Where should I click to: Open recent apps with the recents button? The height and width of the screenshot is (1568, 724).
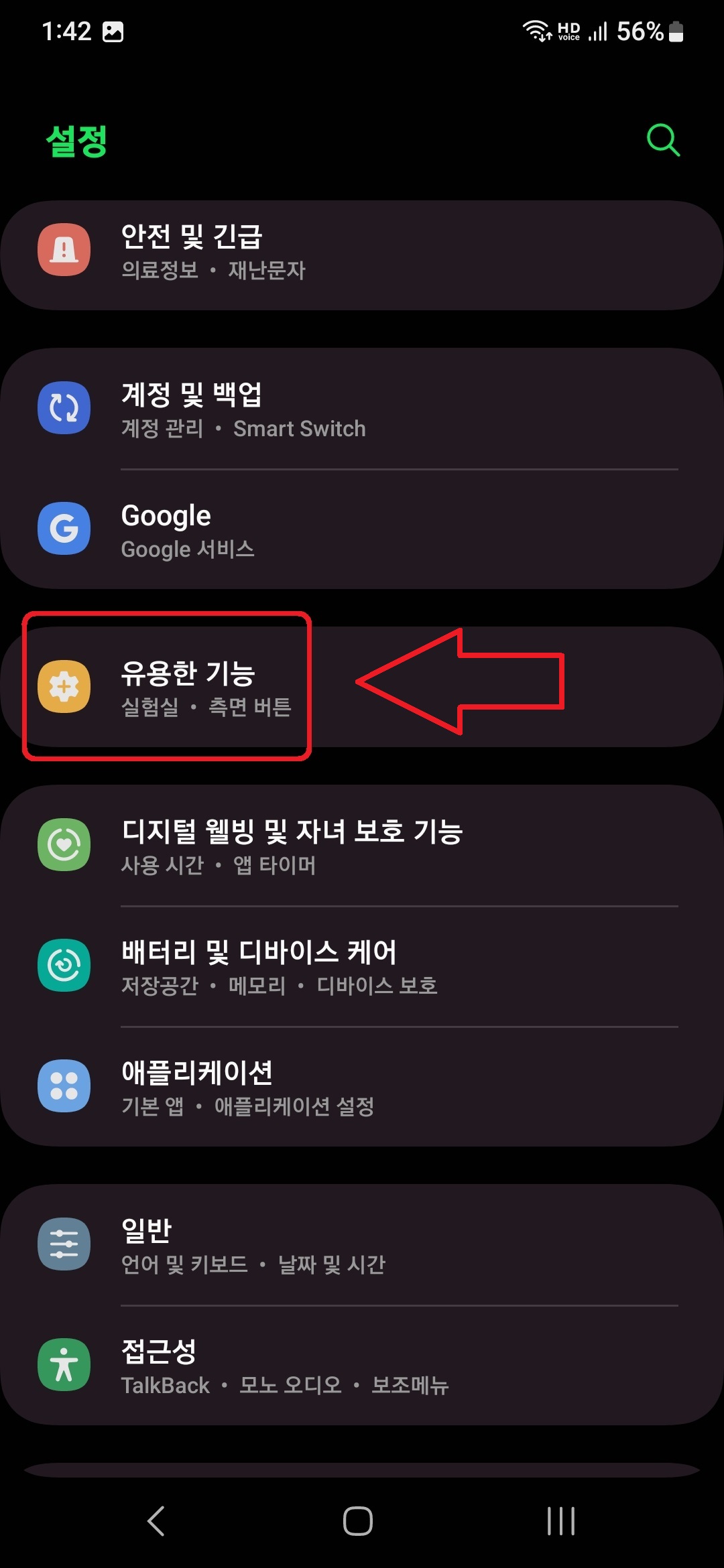point(560,1521)
